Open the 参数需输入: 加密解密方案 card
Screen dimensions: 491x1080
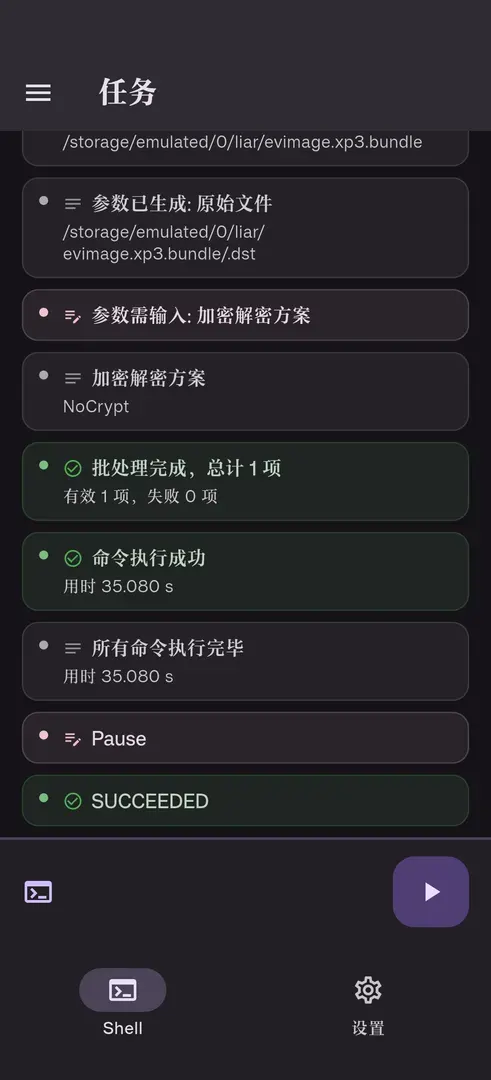coord(245,315)
